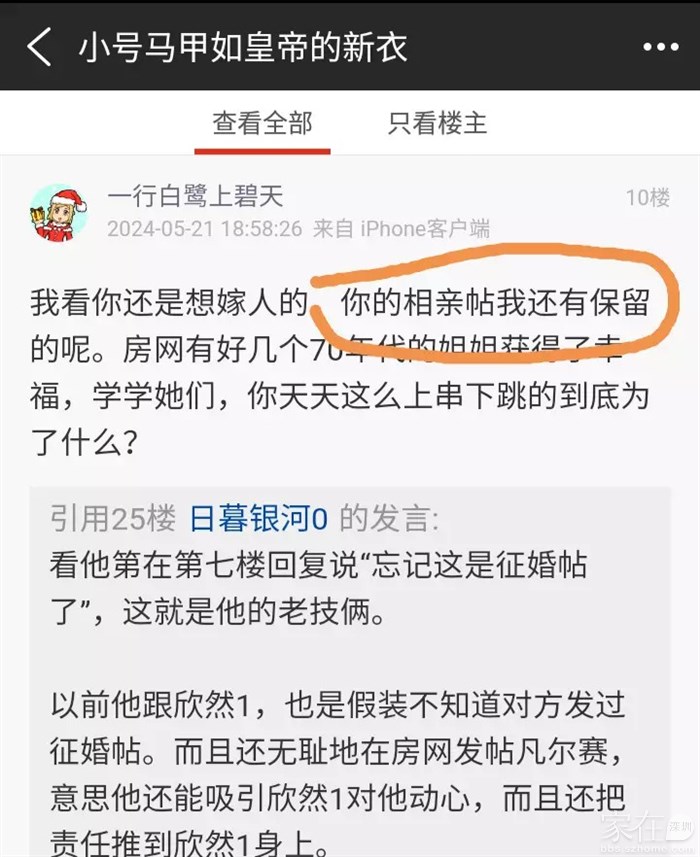Open the three-dot overflow menu
The image size is (700, 857).
point(660,47)
